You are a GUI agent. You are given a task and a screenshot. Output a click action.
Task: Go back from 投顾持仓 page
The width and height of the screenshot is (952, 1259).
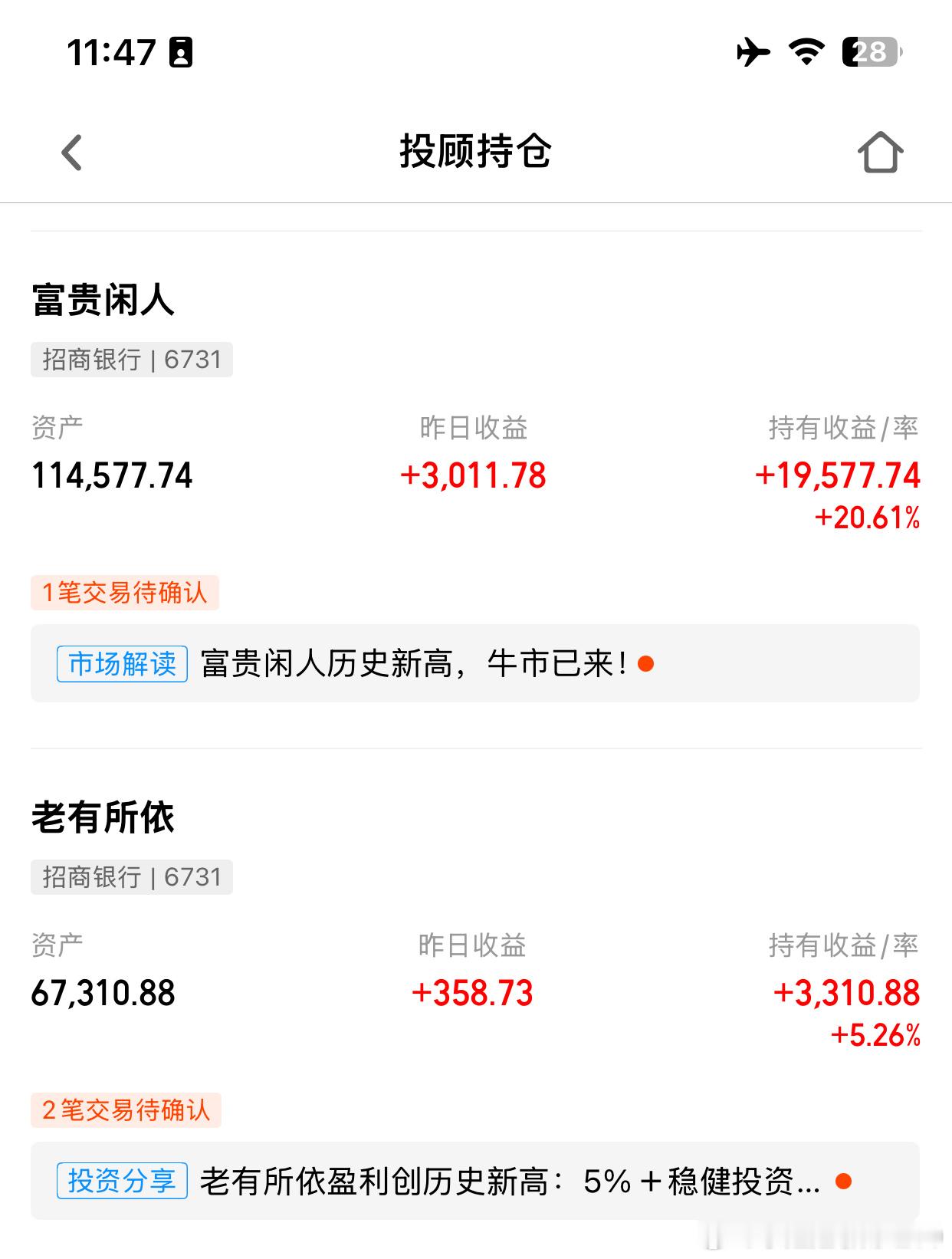coord(72,152)
